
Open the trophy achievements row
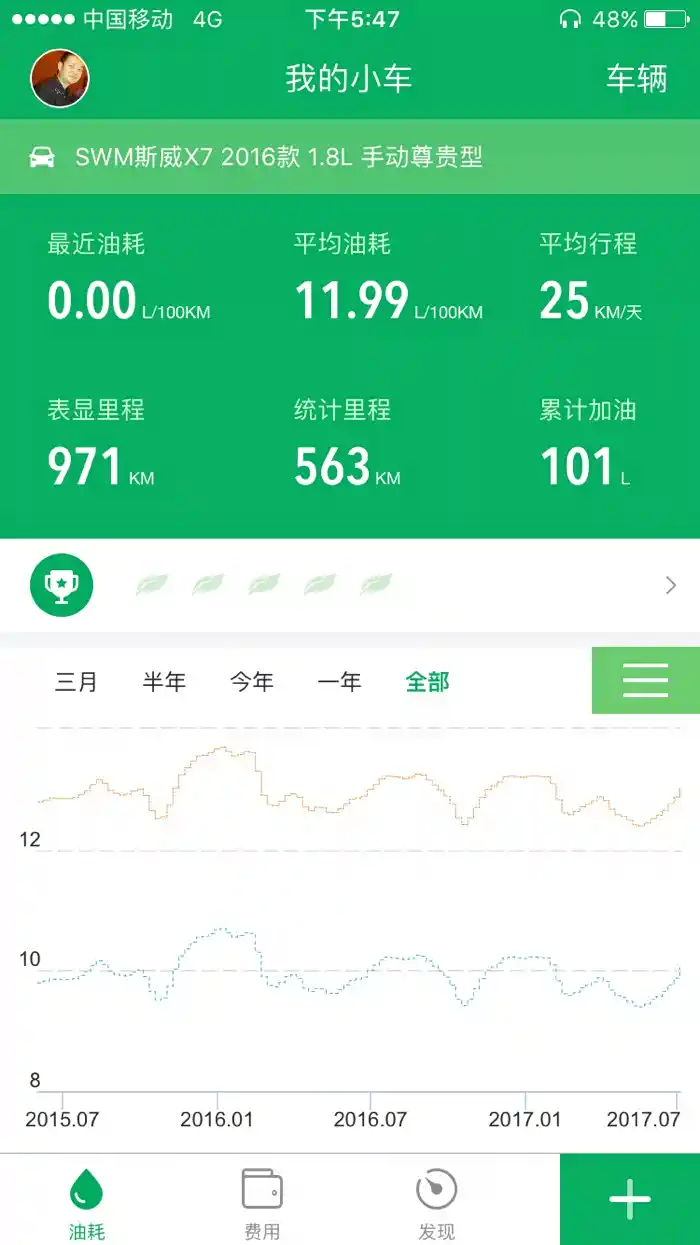coord(350,585)
